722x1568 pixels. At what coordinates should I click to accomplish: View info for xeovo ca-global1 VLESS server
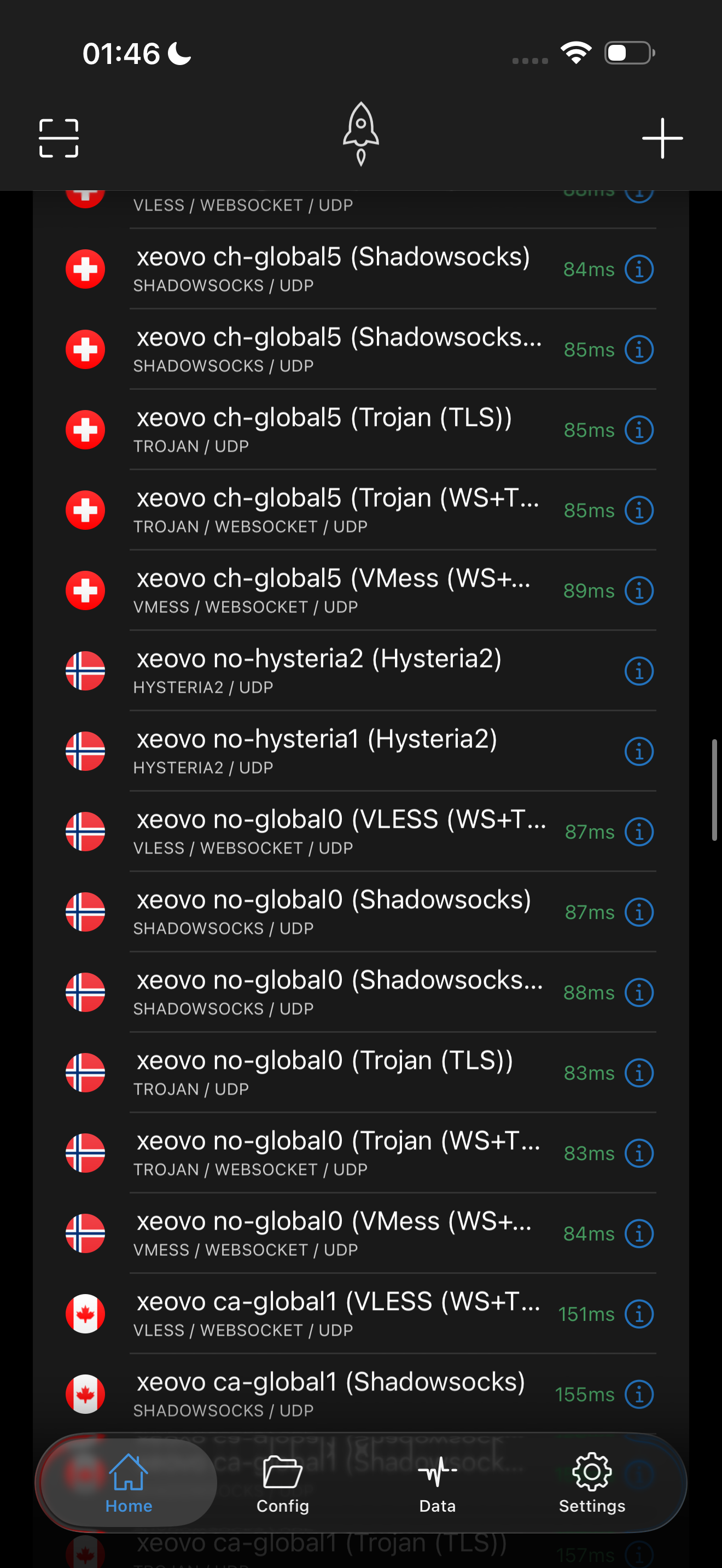coord(639,1314)
